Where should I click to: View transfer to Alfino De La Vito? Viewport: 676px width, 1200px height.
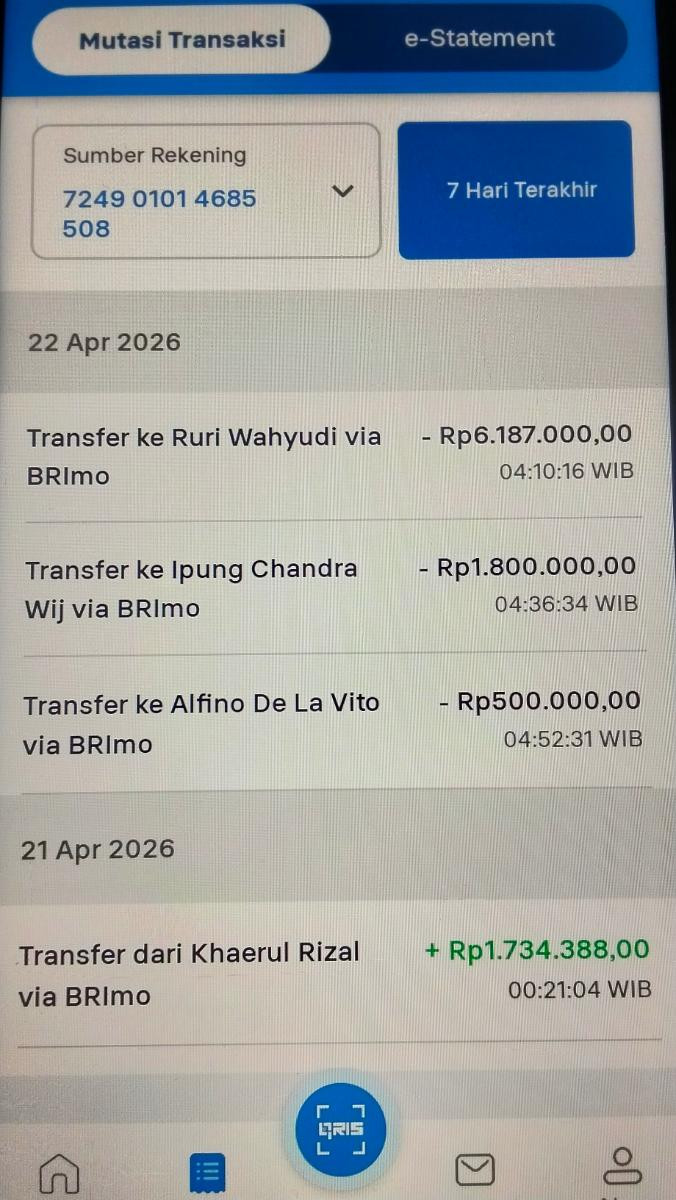coord(330,722)
